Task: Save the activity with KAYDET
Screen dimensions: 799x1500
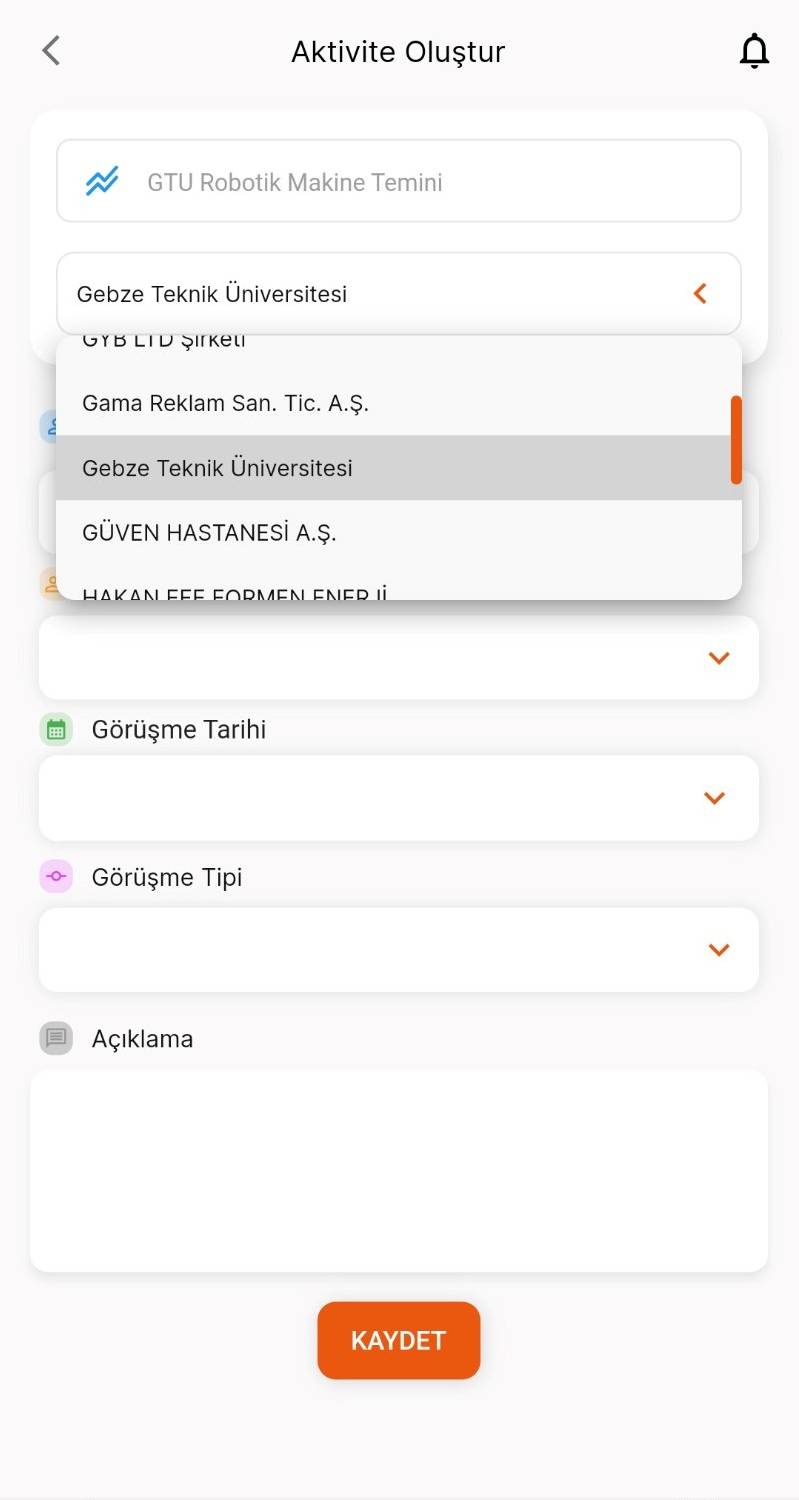Action: (398, 1340)
